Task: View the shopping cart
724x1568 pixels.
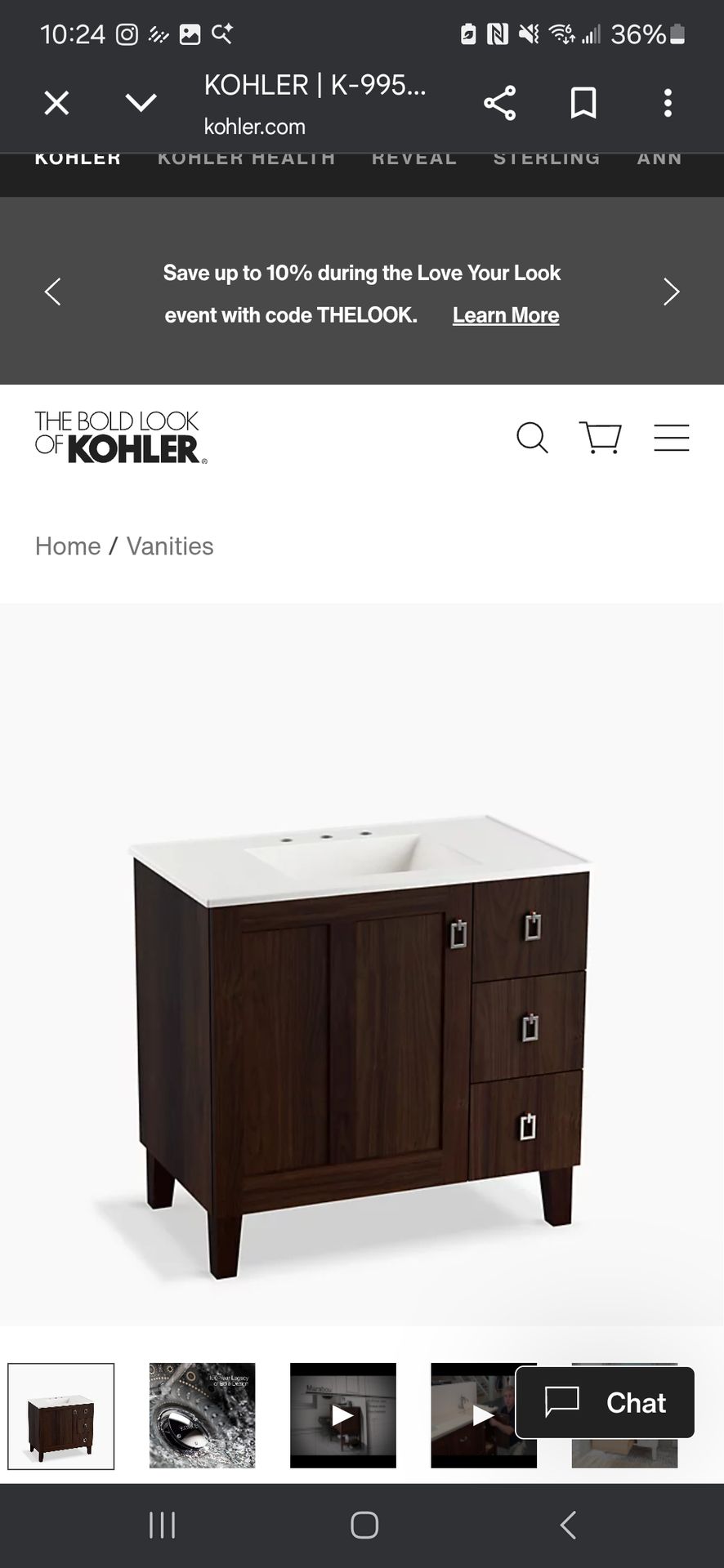Action: pyautogui.click(x=601, y=438)
